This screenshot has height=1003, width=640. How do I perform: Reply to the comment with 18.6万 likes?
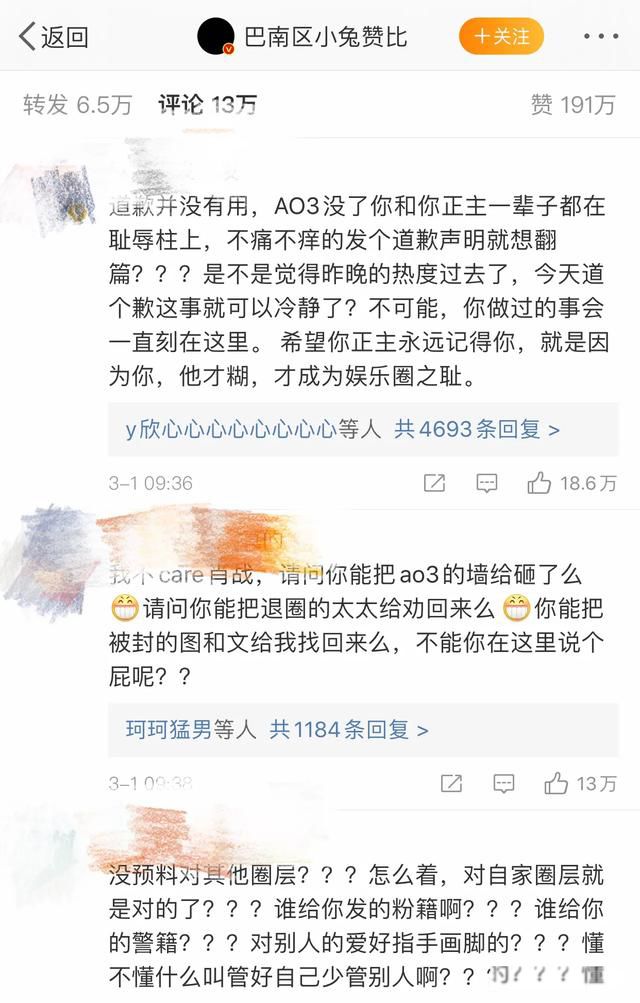(487, 483)
